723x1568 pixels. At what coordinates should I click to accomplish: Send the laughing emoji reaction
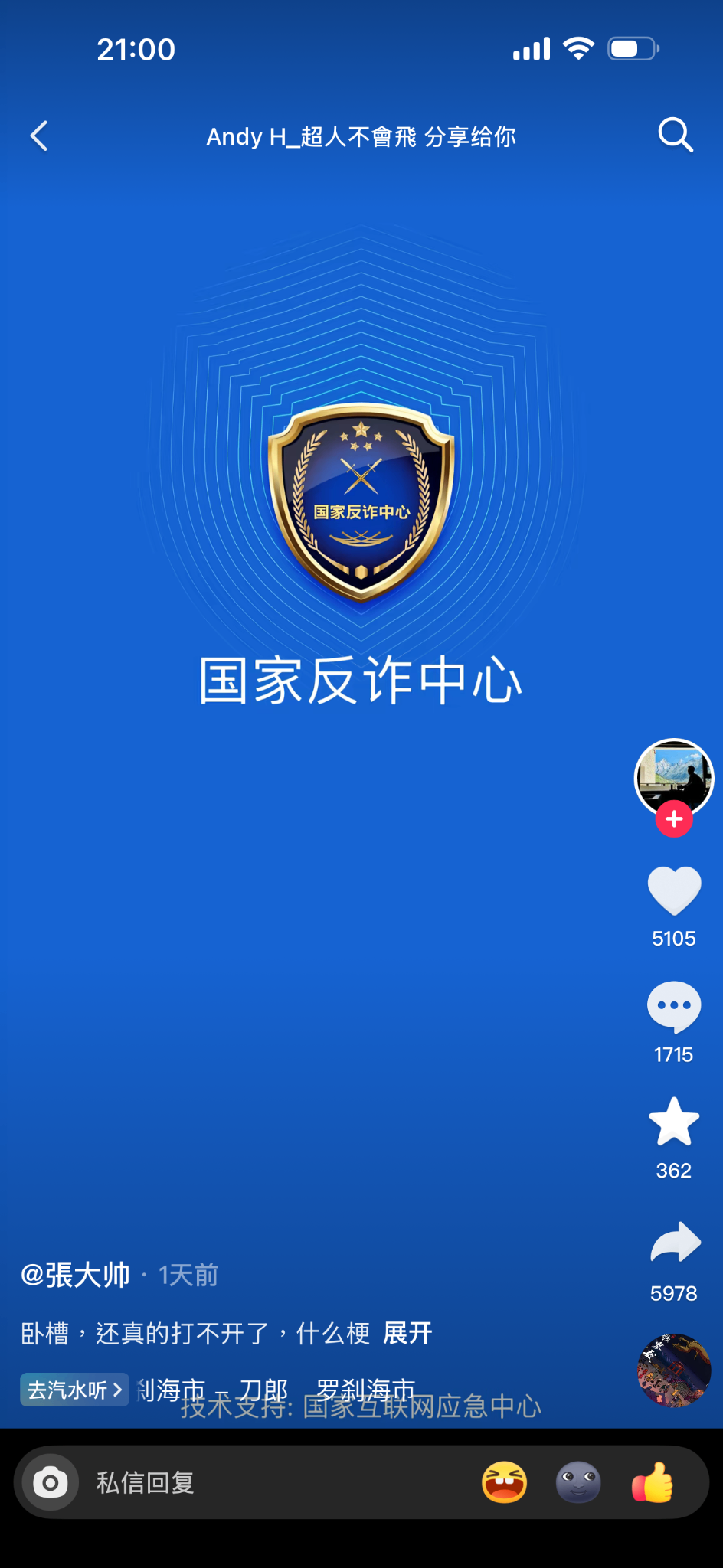coord(504,1482)
